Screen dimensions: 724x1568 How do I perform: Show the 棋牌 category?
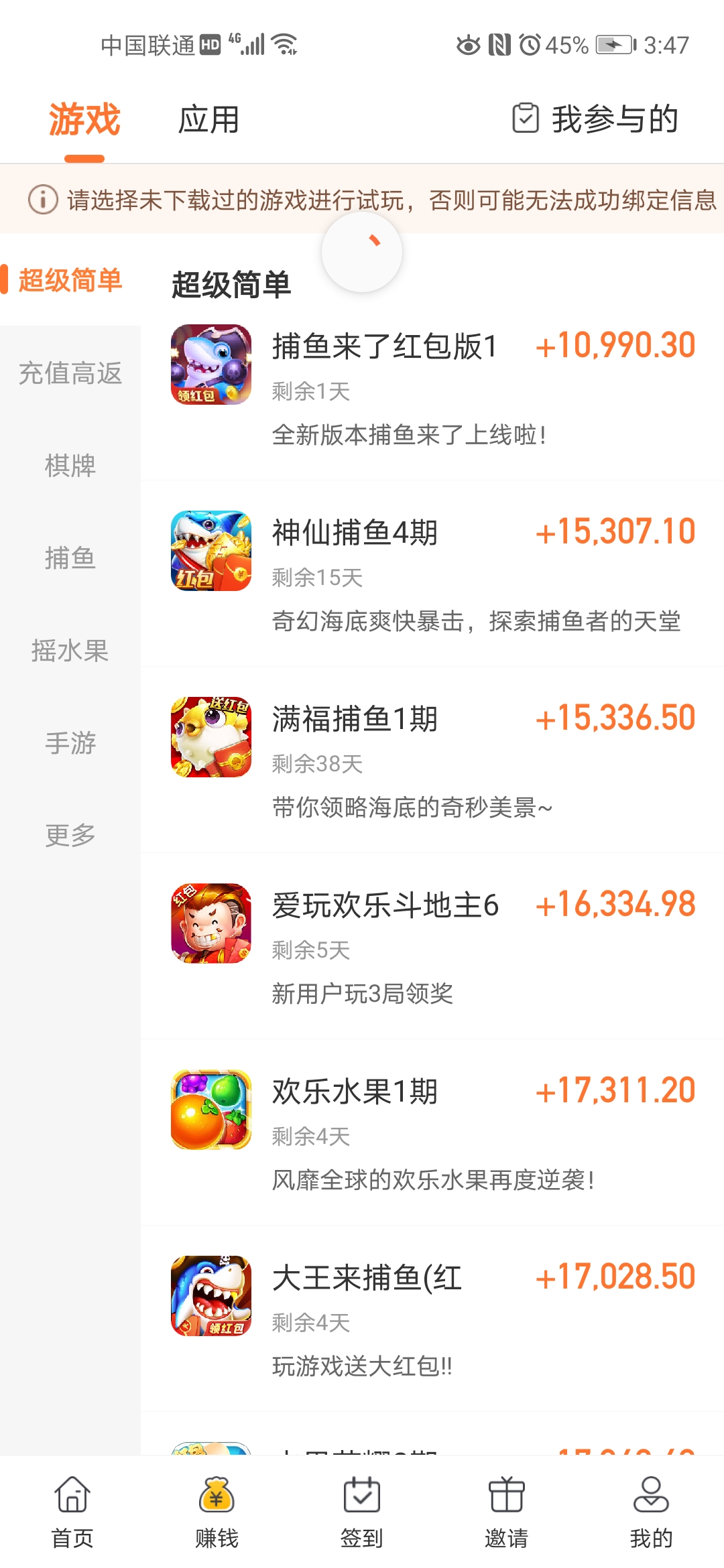[70, 466]
